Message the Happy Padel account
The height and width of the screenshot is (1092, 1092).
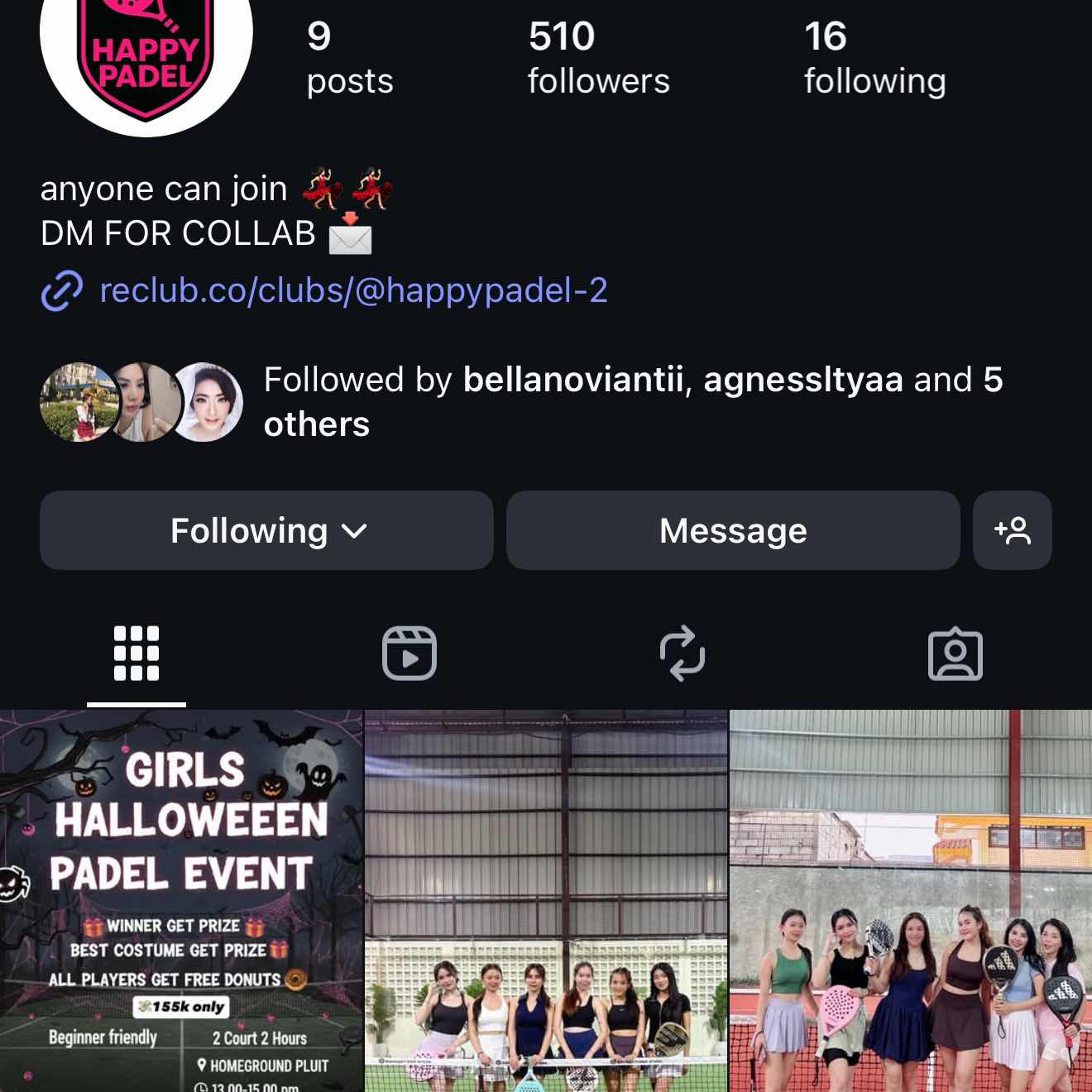point(733,530)
